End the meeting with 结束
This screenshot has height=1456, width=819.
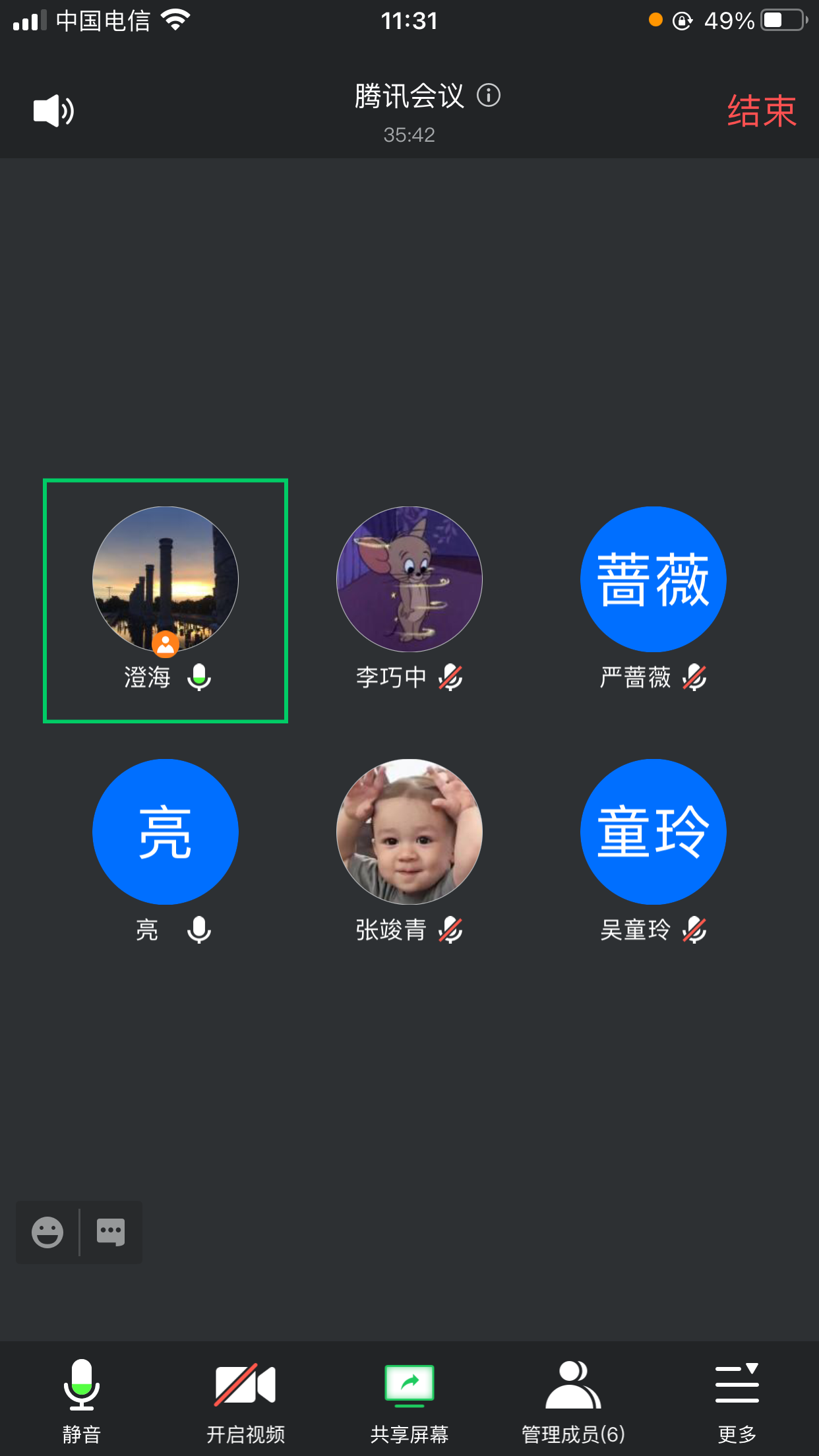click(762, 111)
